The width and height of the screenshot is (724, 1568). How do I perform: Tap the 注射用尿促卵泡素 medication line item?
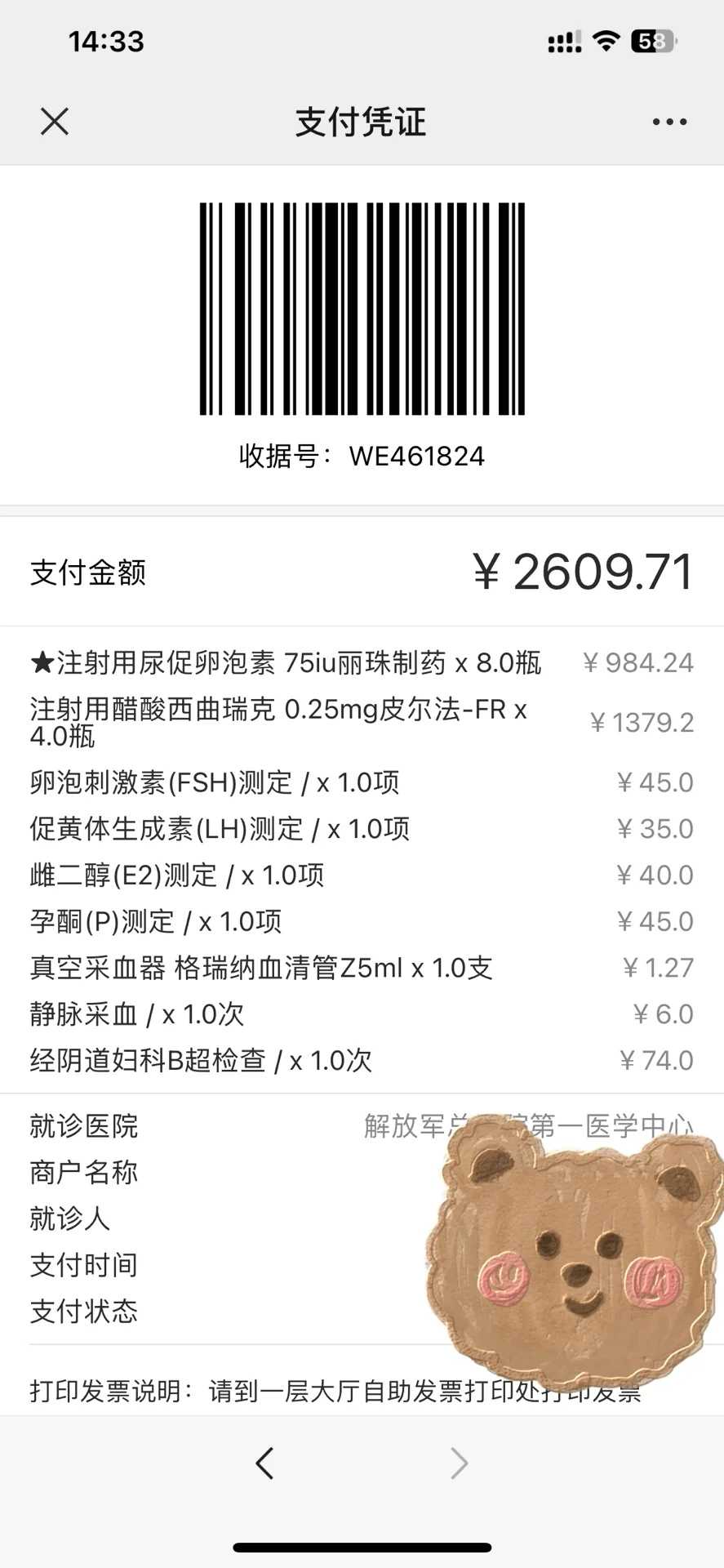click(x=286, y=662)
